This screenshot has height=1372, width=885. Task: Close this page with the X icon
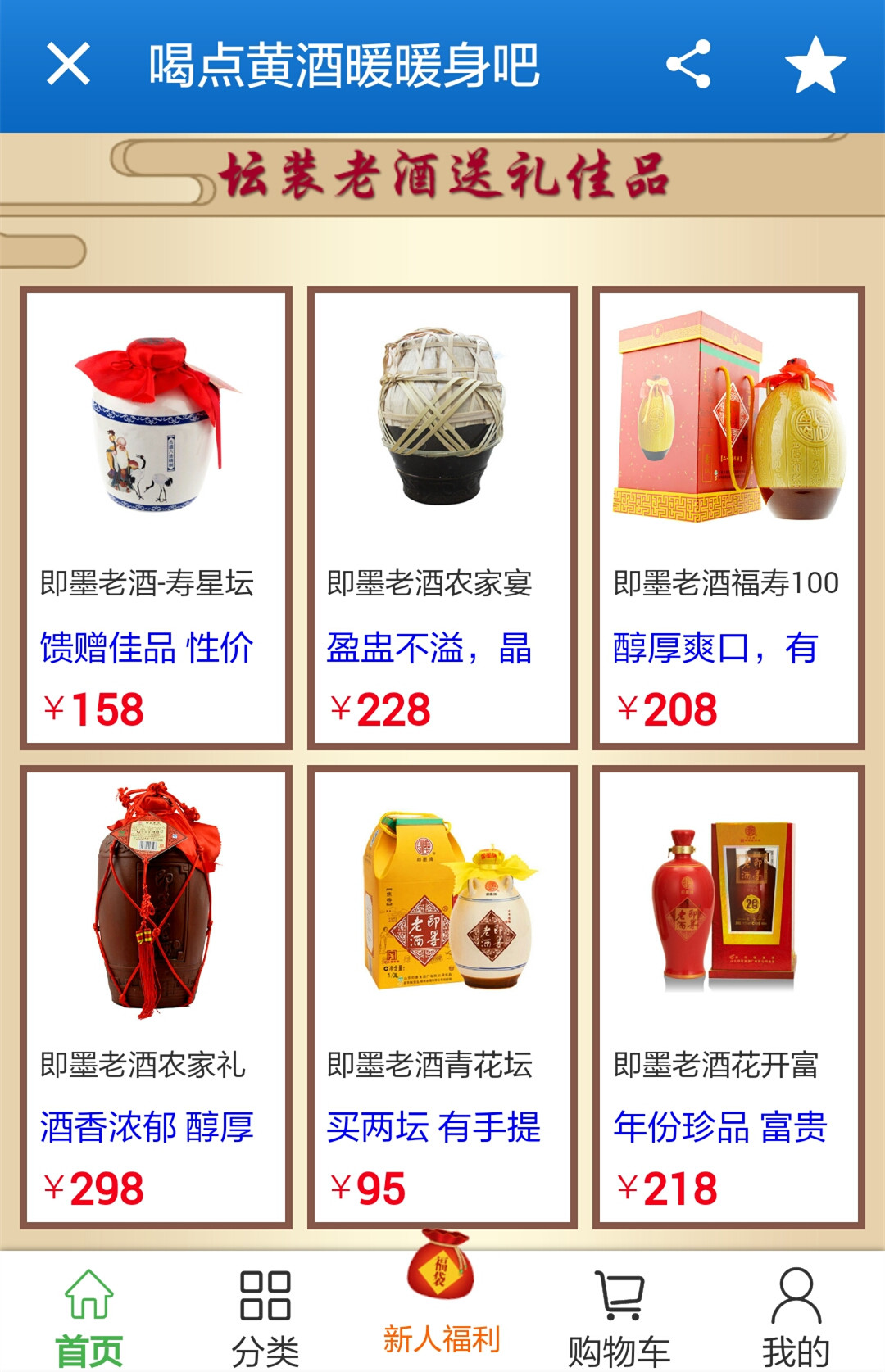pos(68,65)
